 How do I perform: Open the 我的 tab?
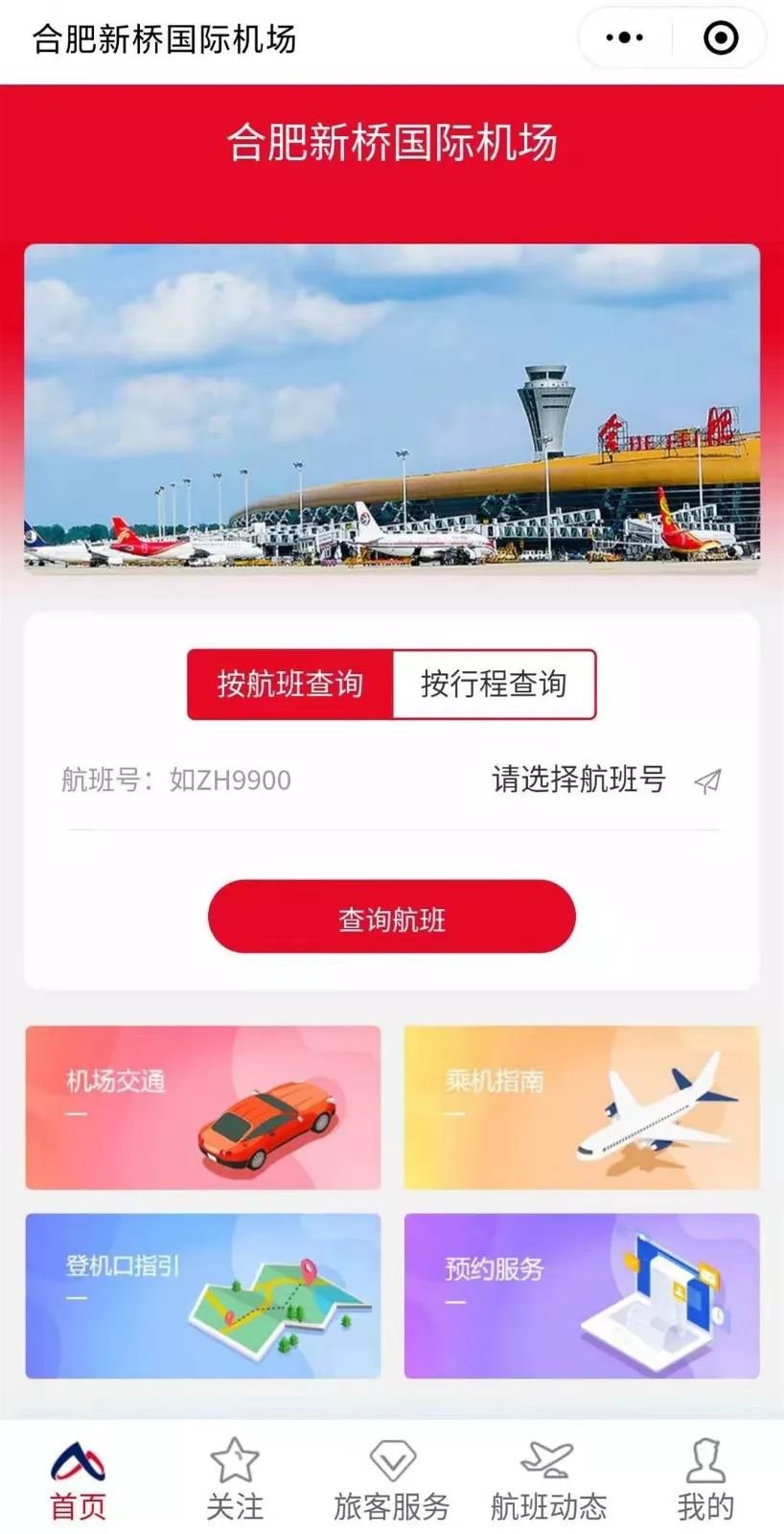[x=705, y=1481]
